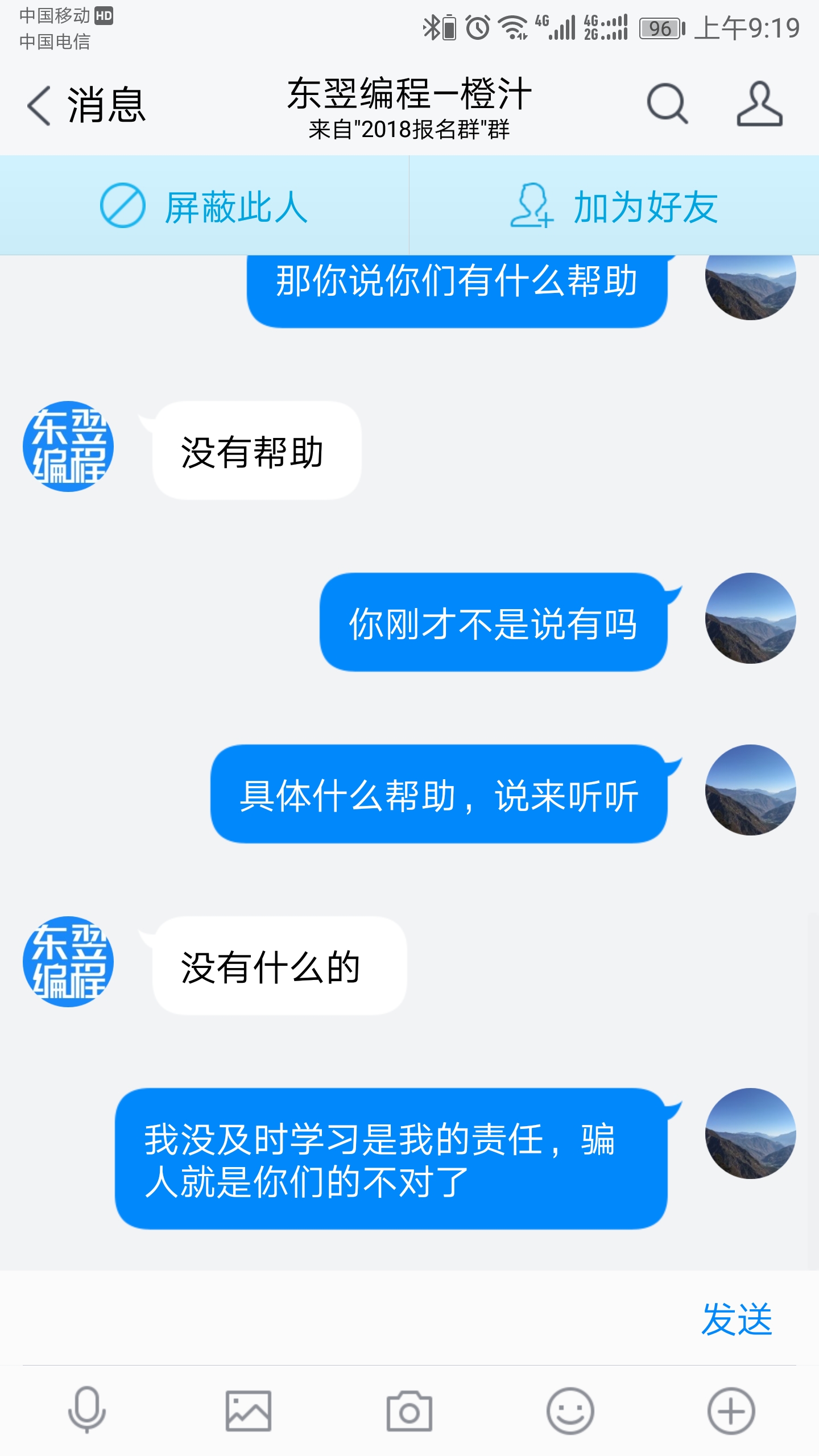The height and width of the screenshot is (1456, 819).
Task: Open the contact profile icon
Action: (x=759, y=104)
